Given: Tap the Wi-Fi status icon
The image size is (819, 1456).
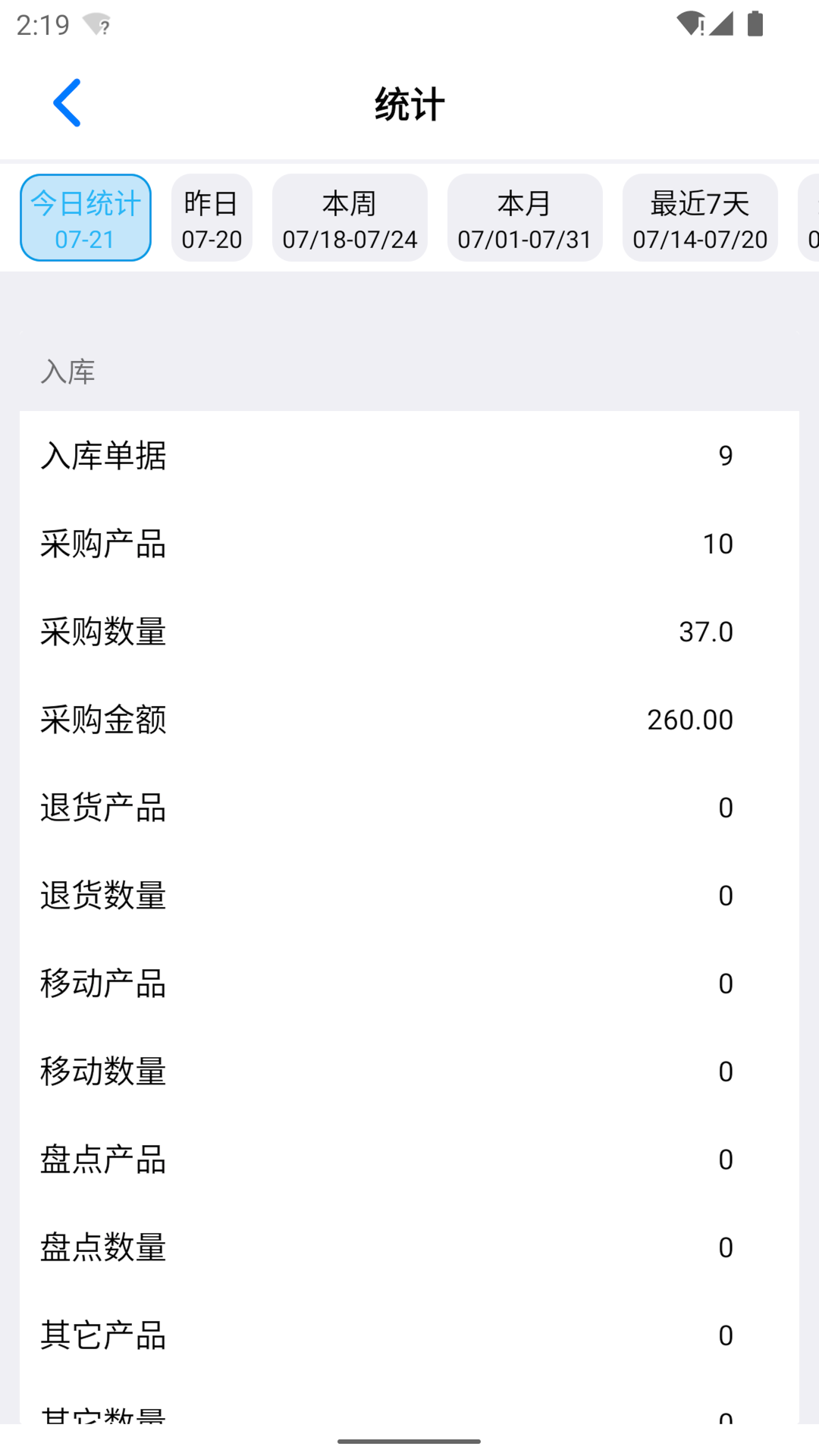Looking at the screenshot, I should coord(691,23).
